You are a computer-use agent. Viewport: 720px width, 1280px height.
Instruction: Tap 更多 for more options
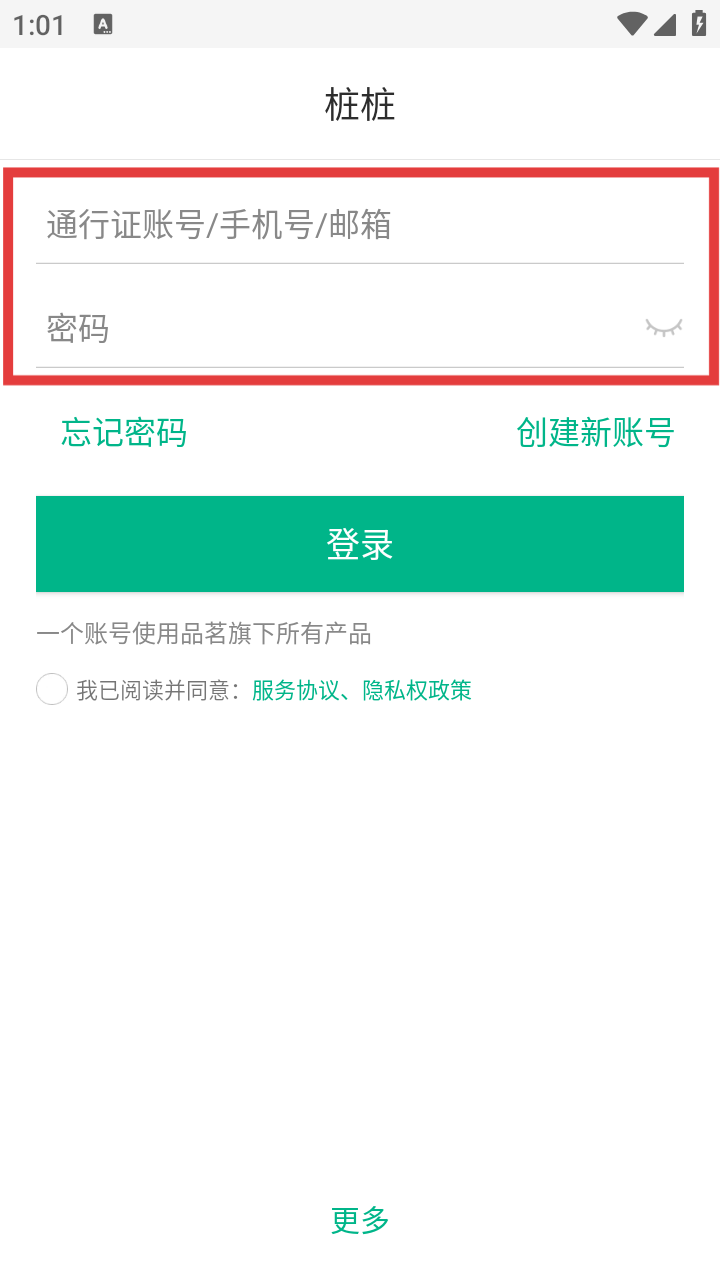360,1220
